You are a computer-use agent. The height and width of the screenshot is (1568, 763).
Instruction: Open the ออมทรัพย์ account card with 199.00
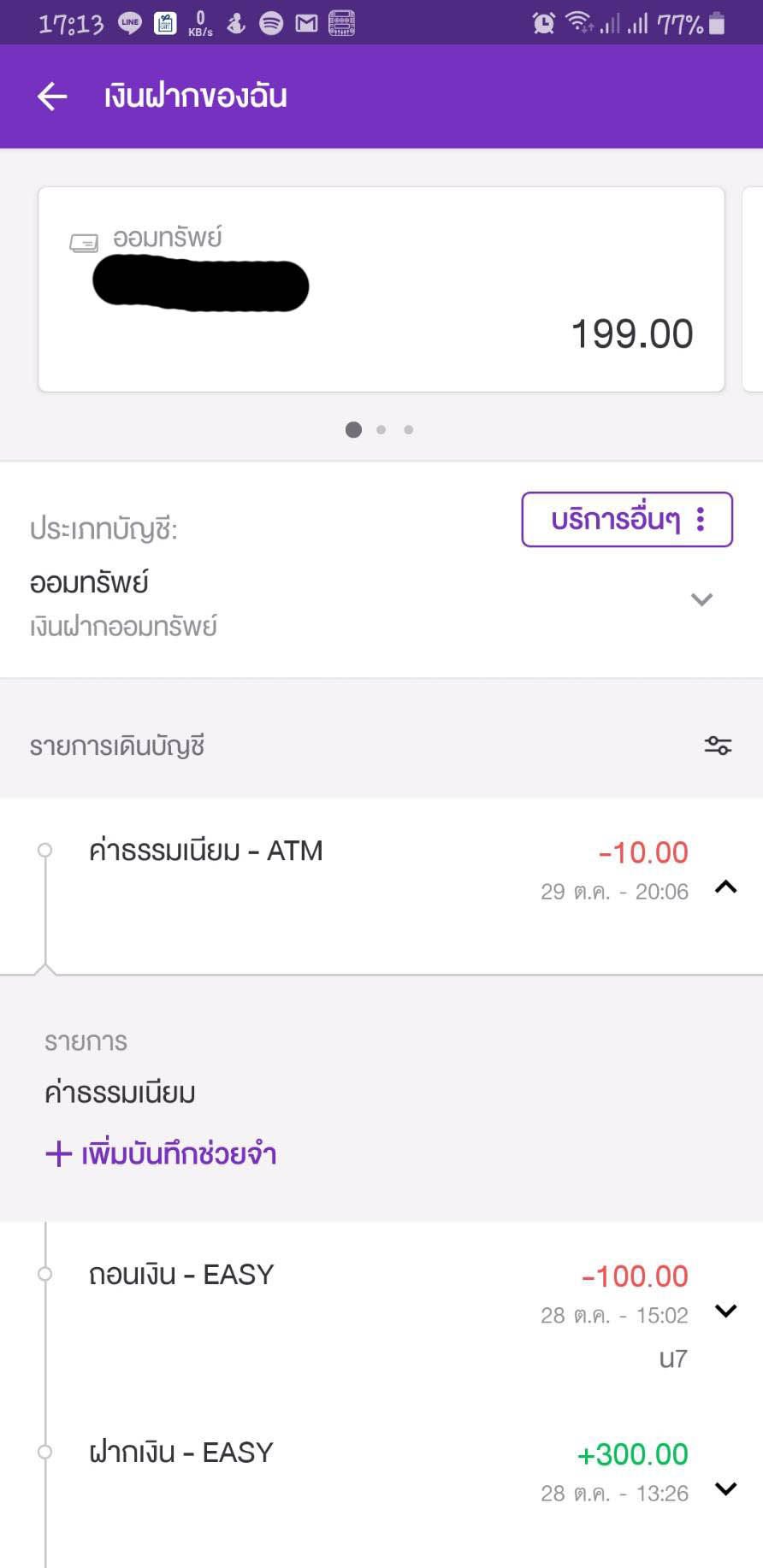(x=381, y=289)
